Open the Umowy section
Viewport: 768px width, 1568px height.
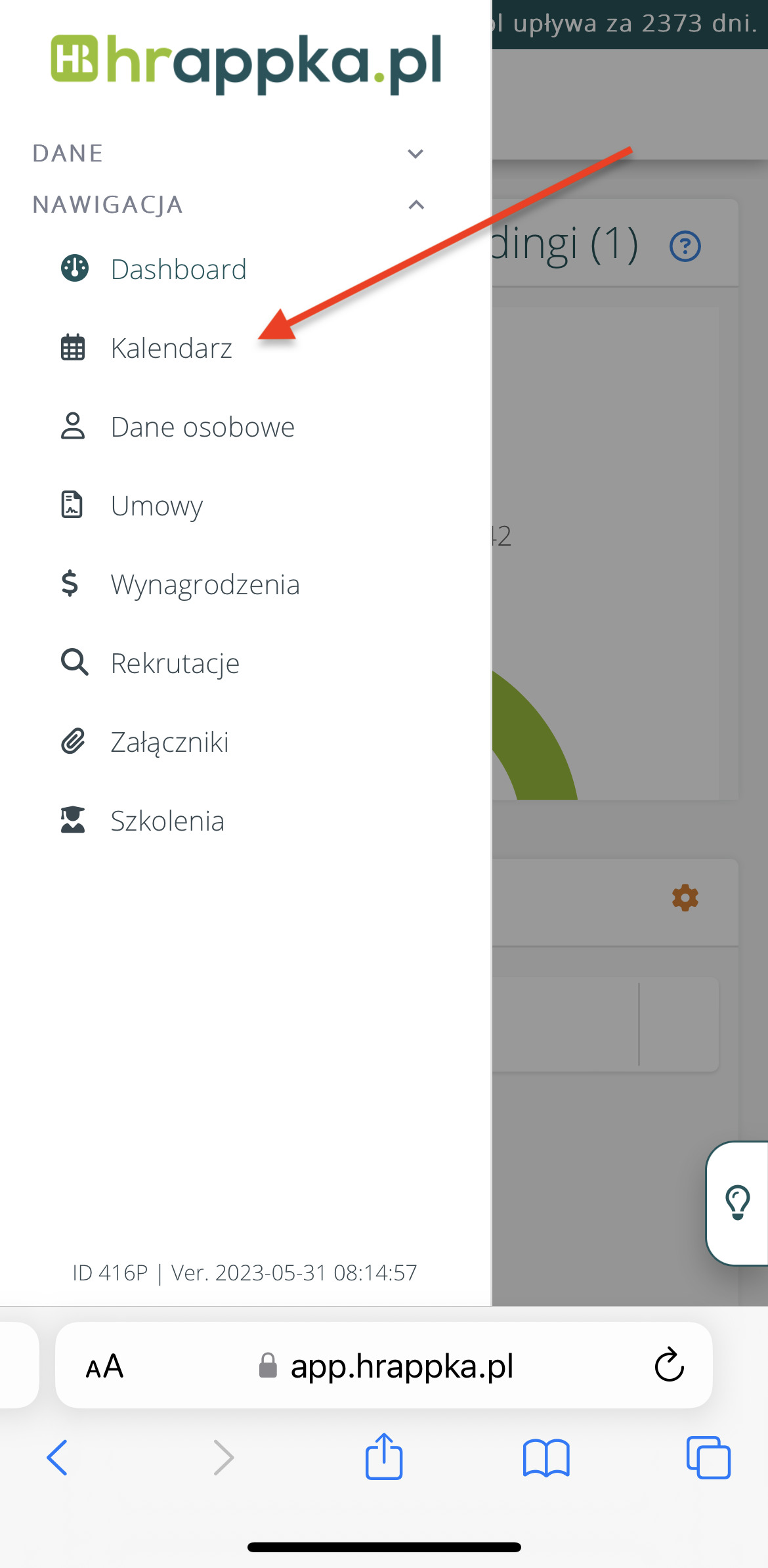click(x=156, y=506)
